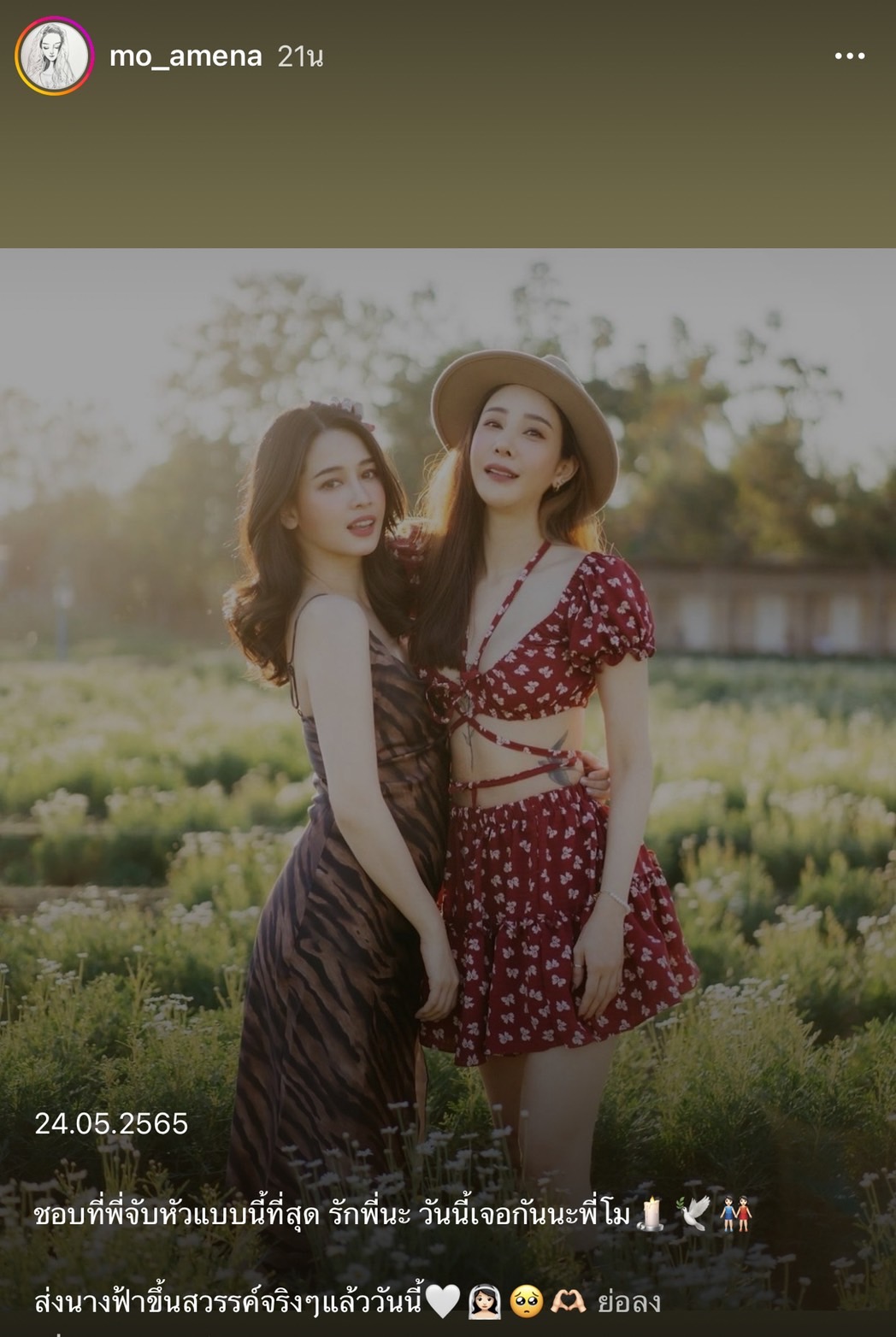The width and height of the screenshot is (896, 1337).
Task: Open the mo_amena username link
Action: [186, 56]
